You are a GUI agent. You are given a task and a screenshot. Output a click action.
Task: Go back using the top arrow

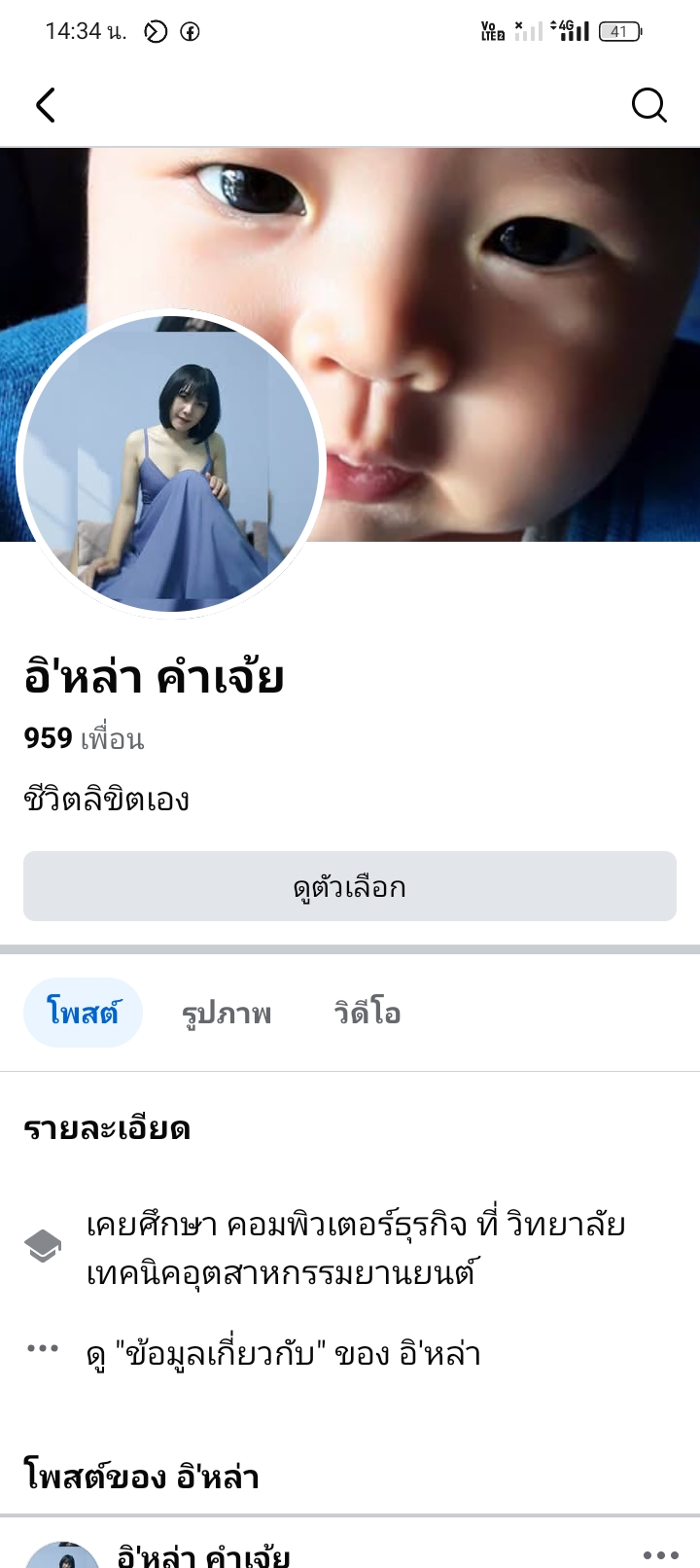coord(46,105)
